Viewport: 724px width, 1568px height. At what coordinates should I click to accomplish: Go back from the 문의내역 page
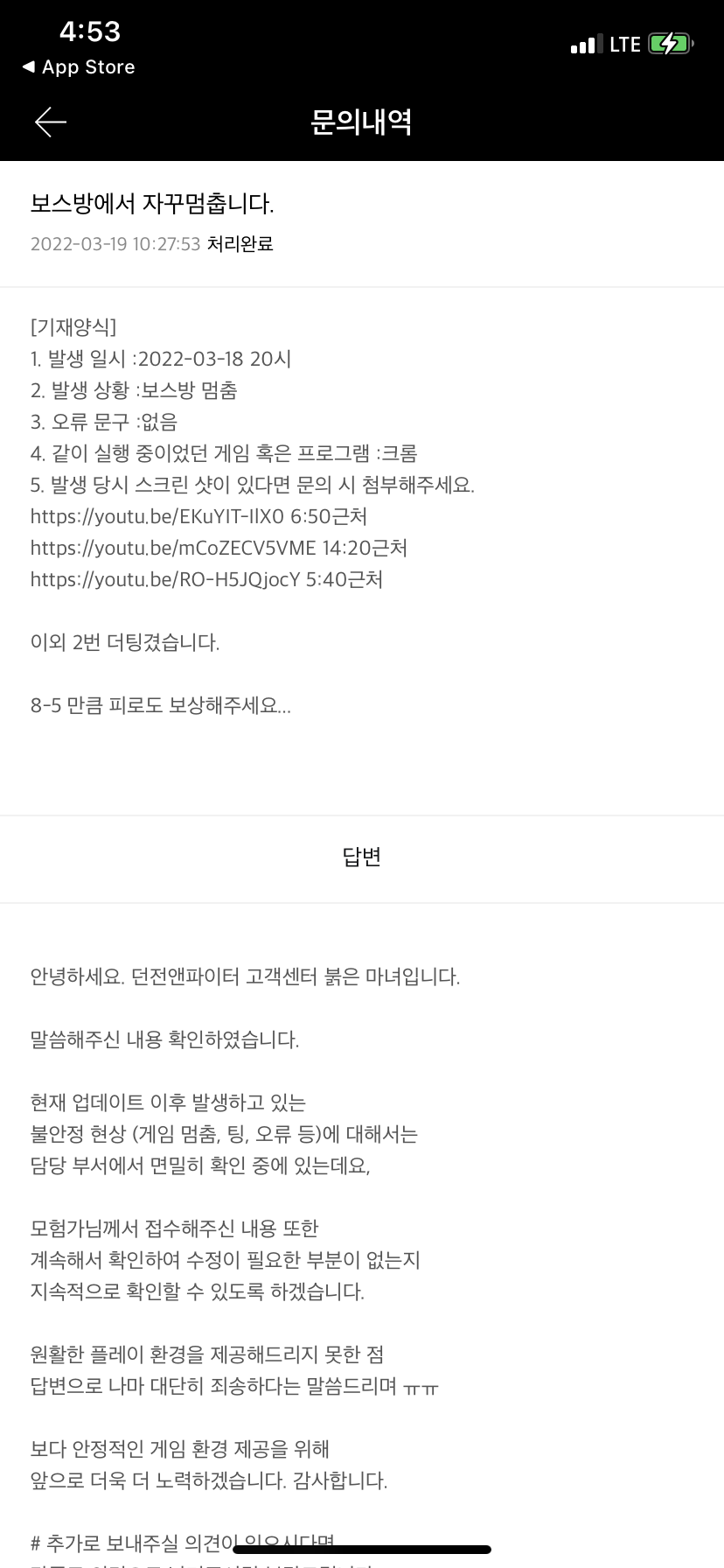click(51, 122)
